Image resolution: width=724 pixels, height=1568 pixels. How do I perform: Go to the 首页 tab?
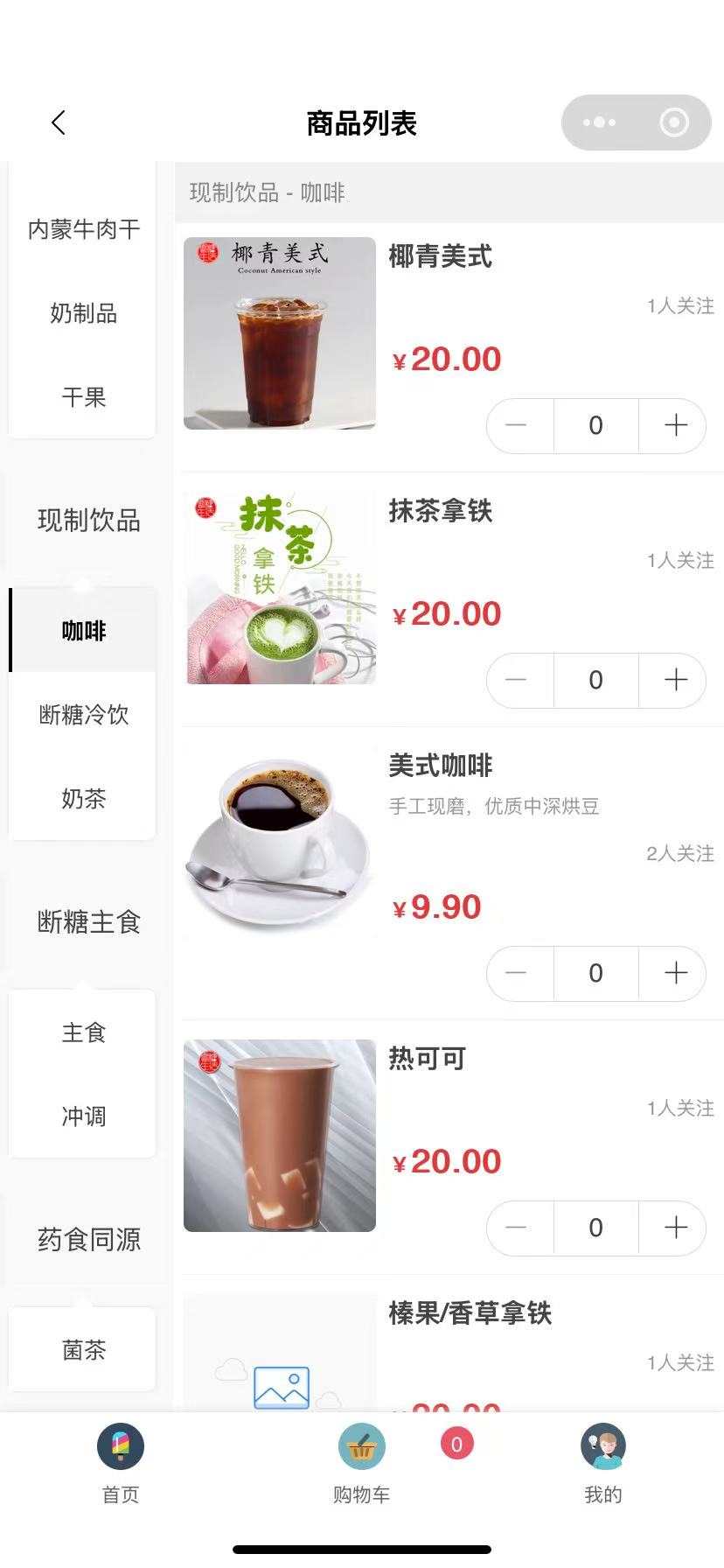(x=121, y=1463)
